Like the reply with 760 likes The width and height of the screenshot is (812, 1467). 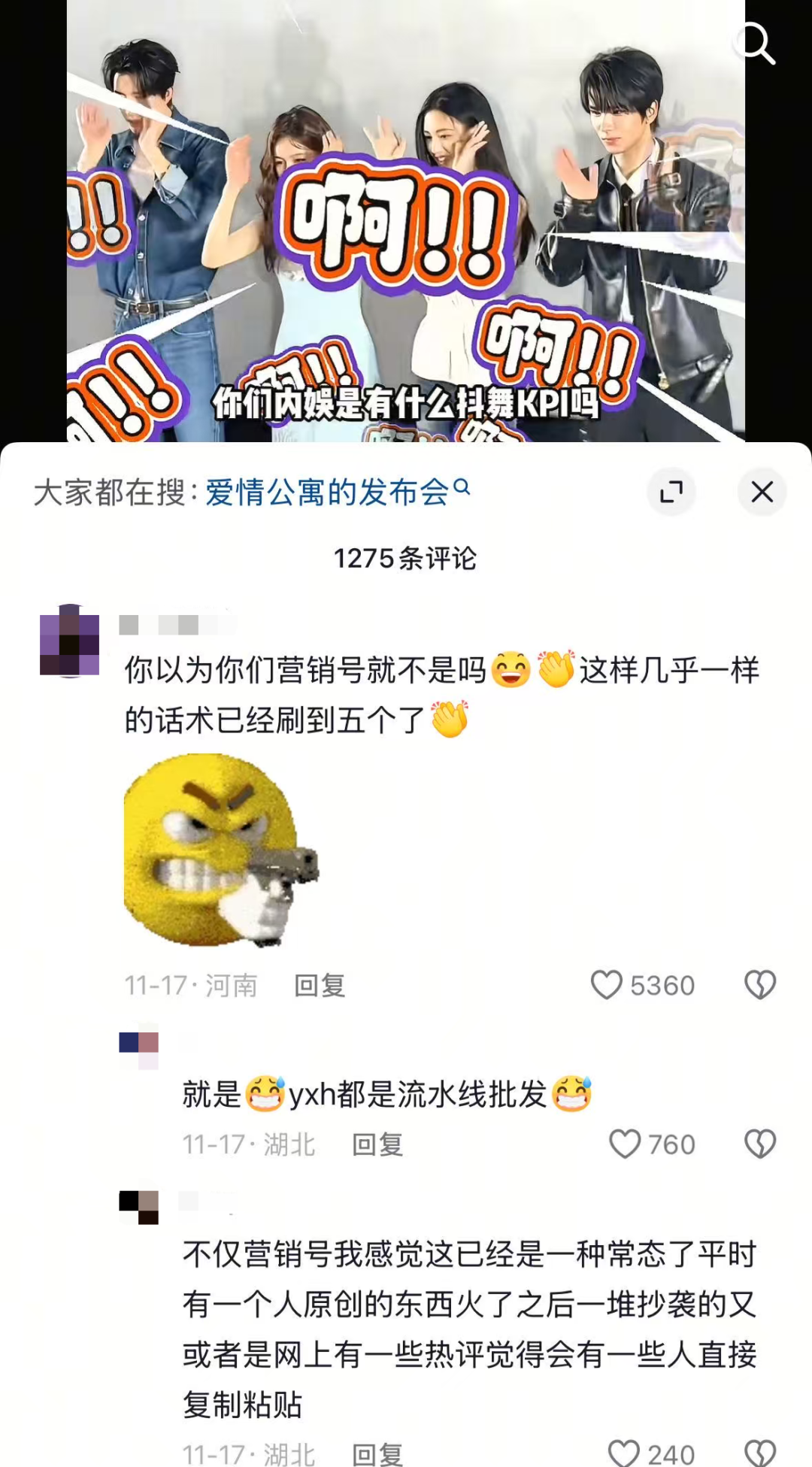pyautogui.click(x=625, y=1144)
